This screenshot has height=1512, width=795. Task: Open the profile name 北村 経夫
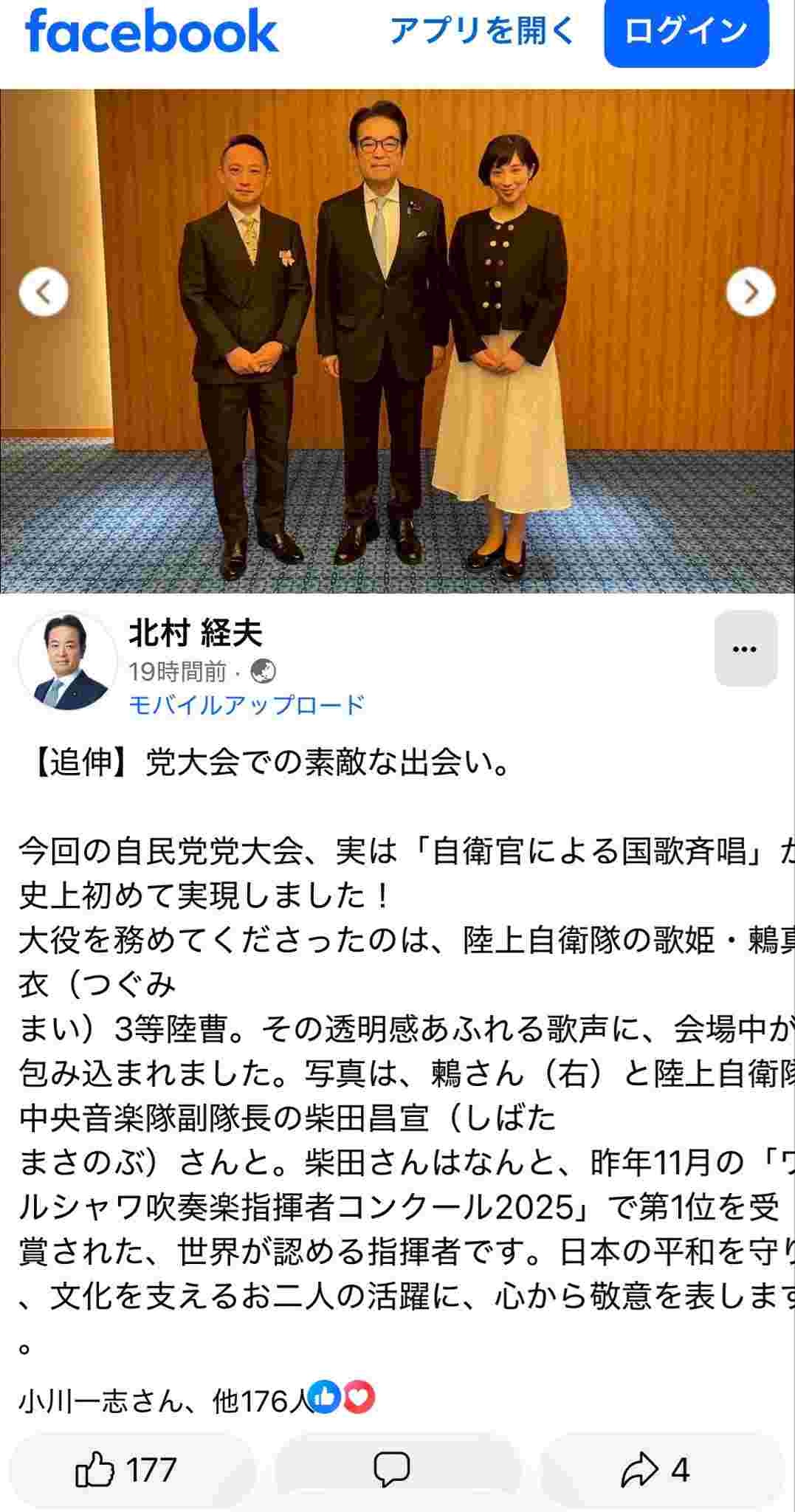point(196,632)
